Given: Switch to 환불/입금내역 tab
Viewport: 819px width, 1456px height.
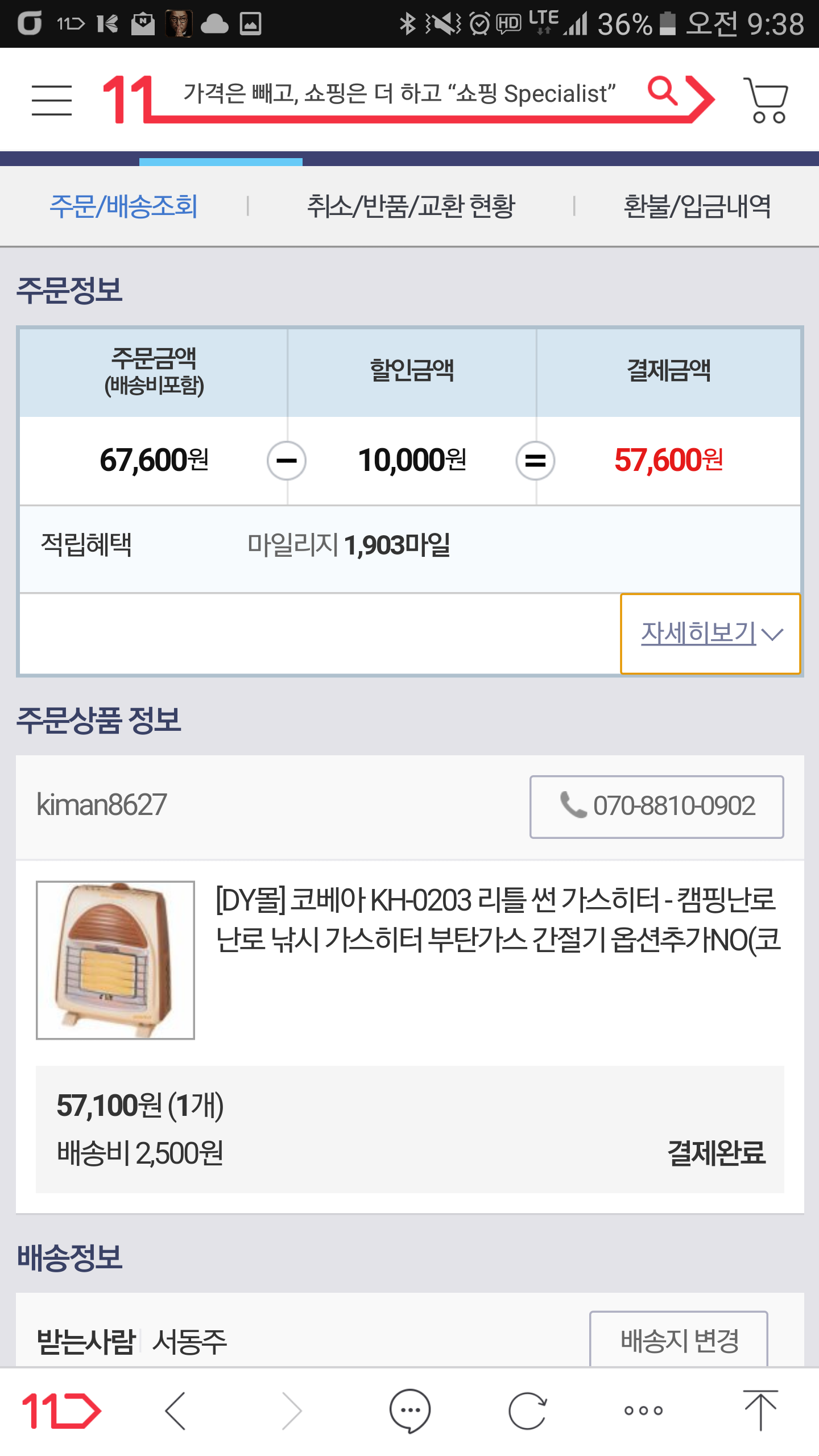Looking at the screenshot, I should pos(697,206).
